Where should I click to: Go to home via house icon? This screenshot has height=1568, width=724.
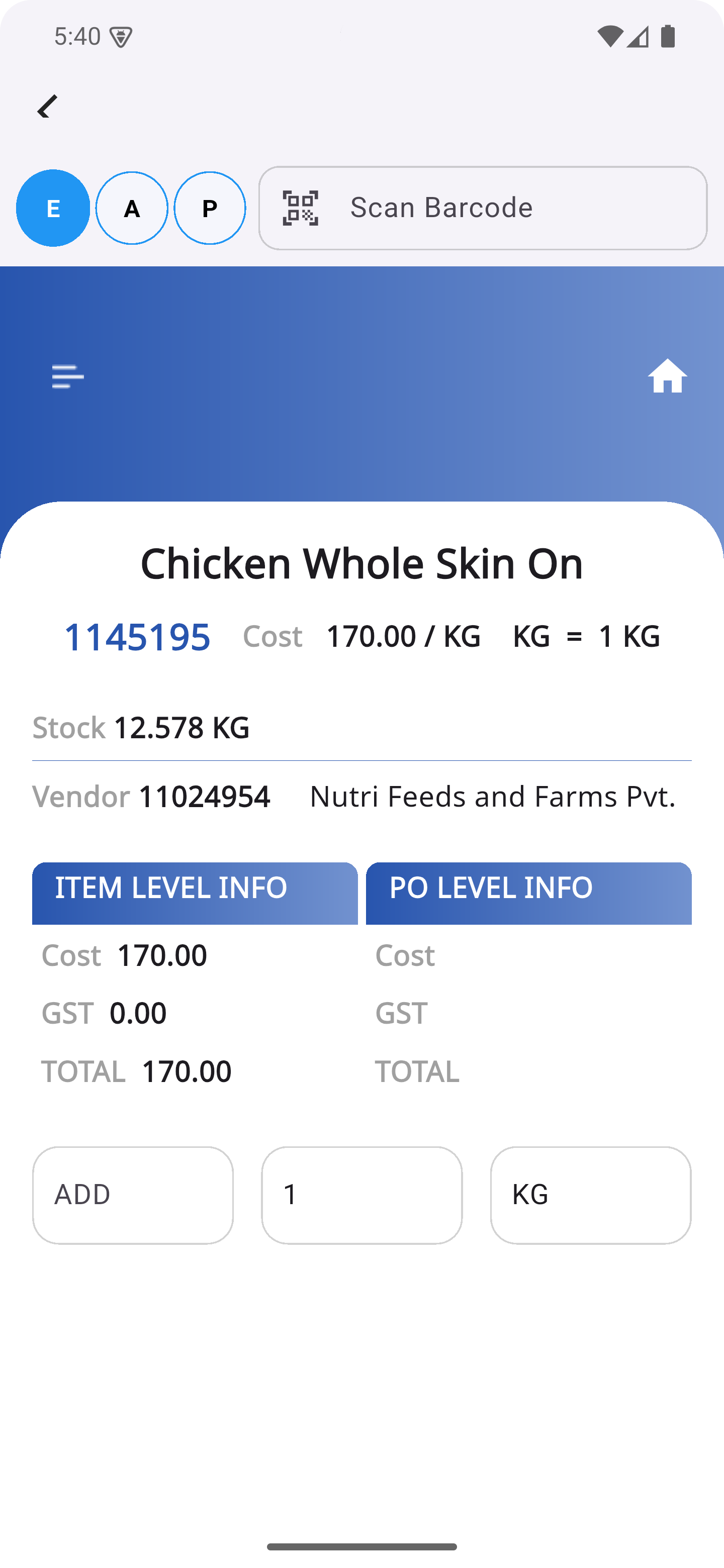(667, 376)
